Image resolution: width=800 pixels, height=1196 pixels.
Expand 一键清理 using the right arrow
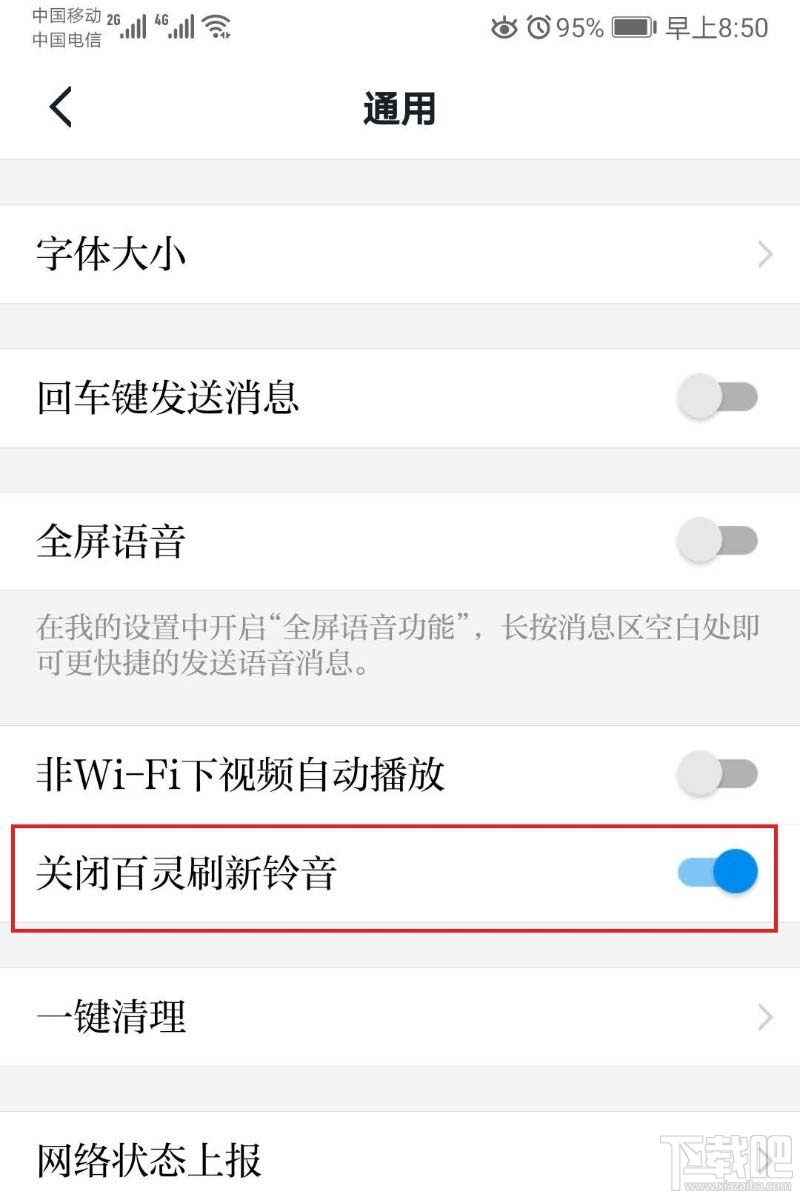(x=763, y=1017)
